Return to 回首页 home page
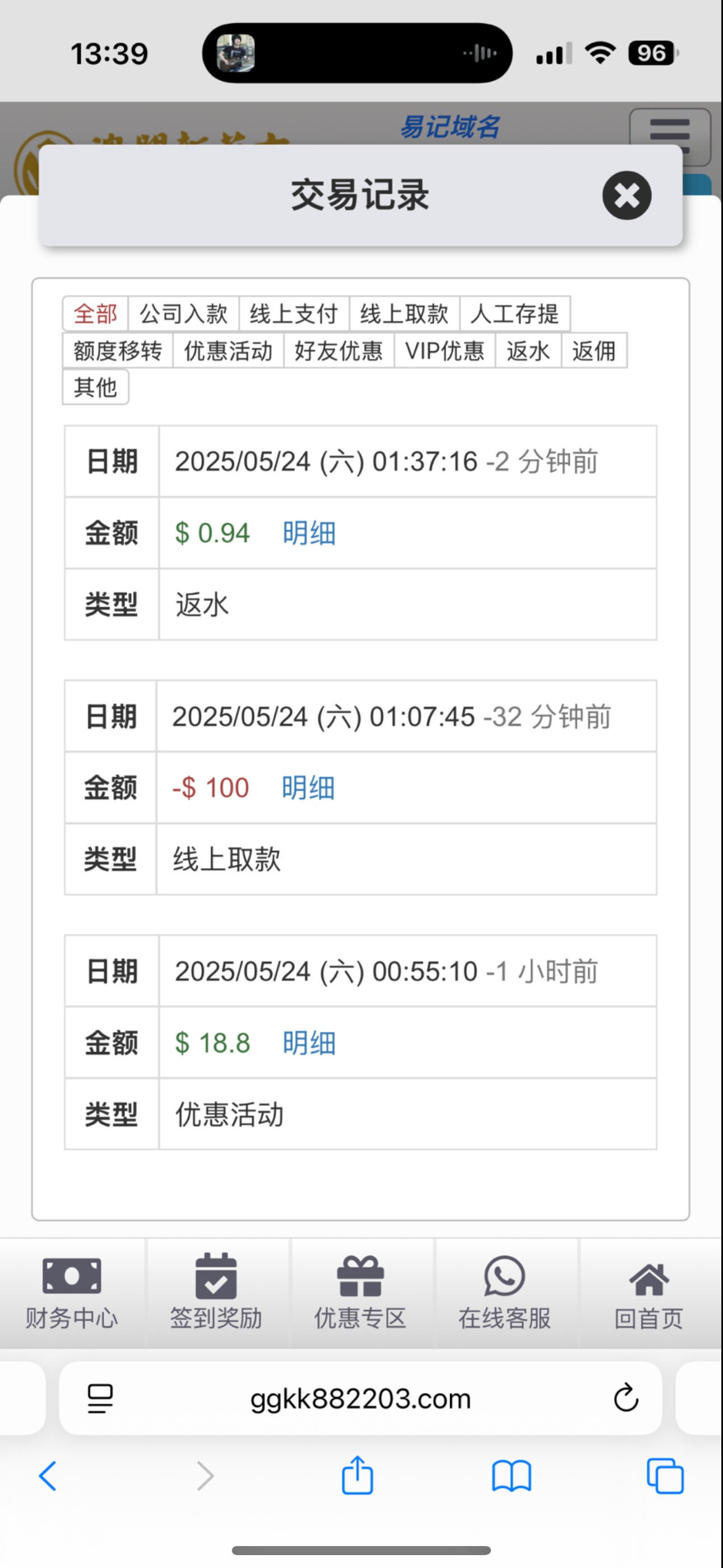This screenshot has width=723, height=1568. click(x=649, y=1293)
